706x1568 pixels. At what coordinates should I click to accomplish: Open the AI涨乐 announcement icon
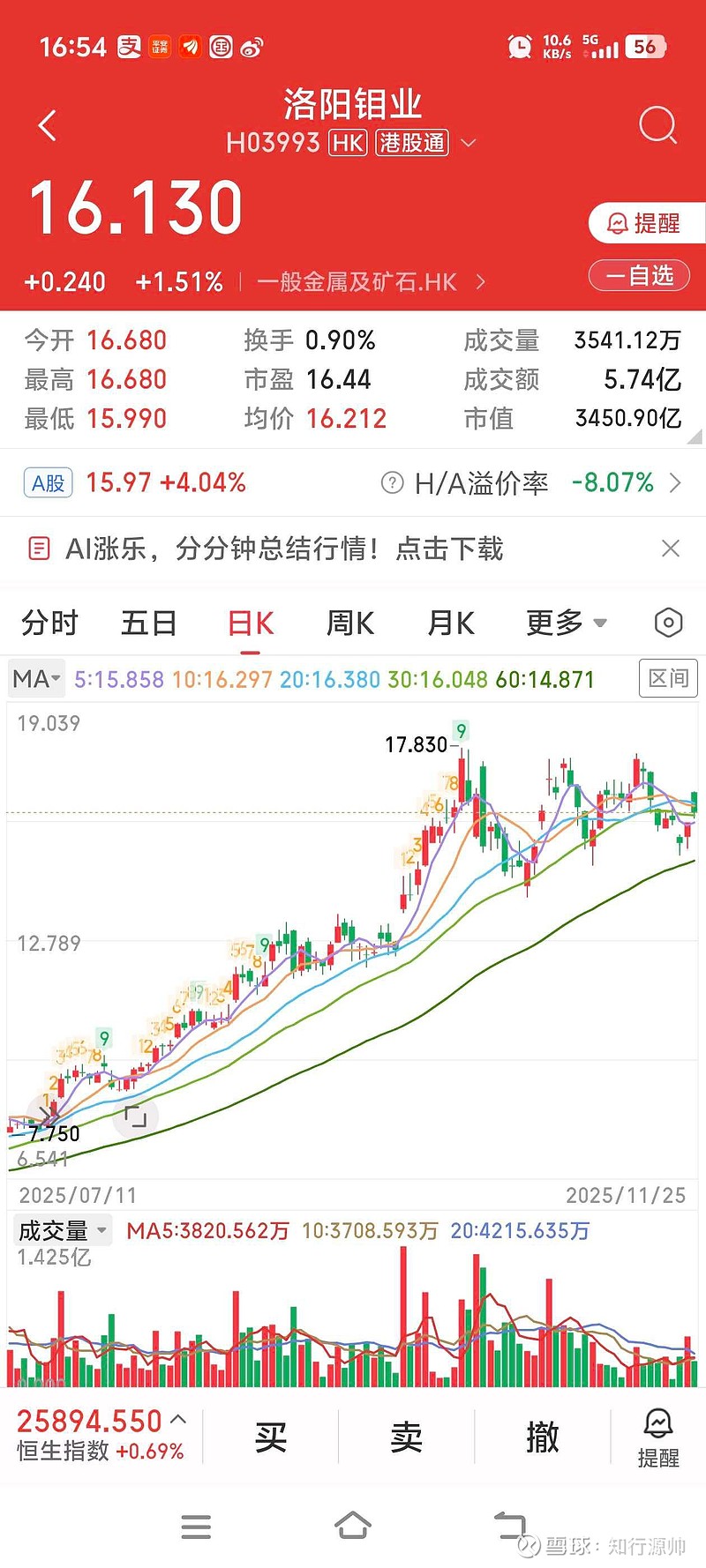(x=37, y=548)
